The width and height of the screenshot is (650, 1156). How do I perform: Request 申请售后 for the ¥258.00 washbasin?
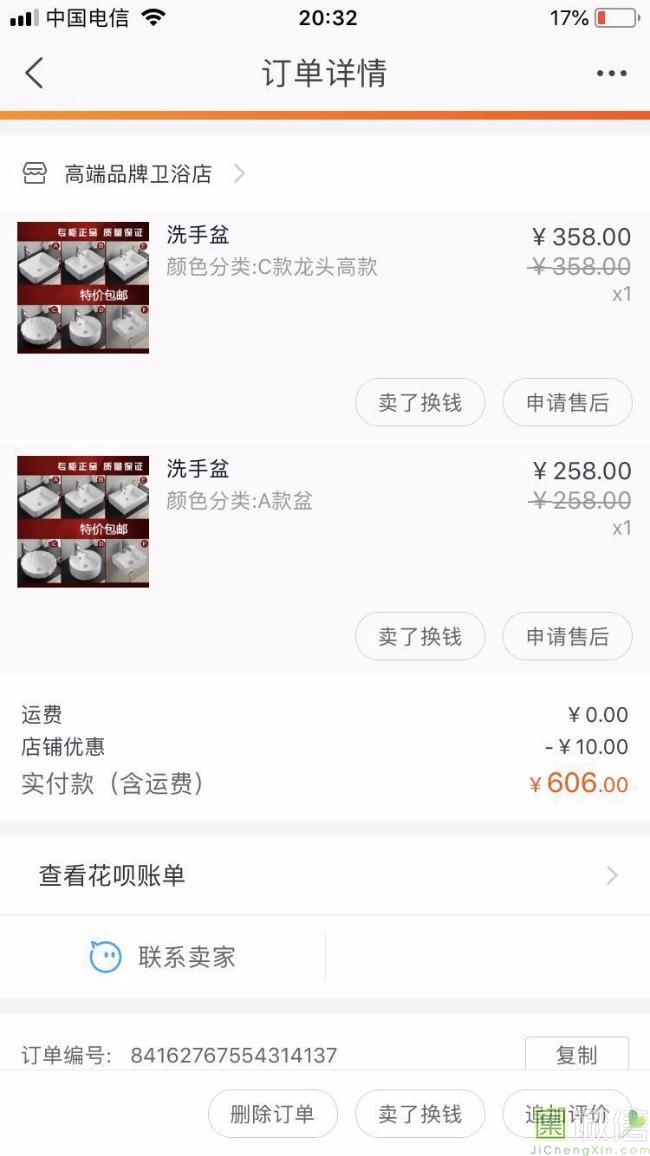[x=567, y=637]
